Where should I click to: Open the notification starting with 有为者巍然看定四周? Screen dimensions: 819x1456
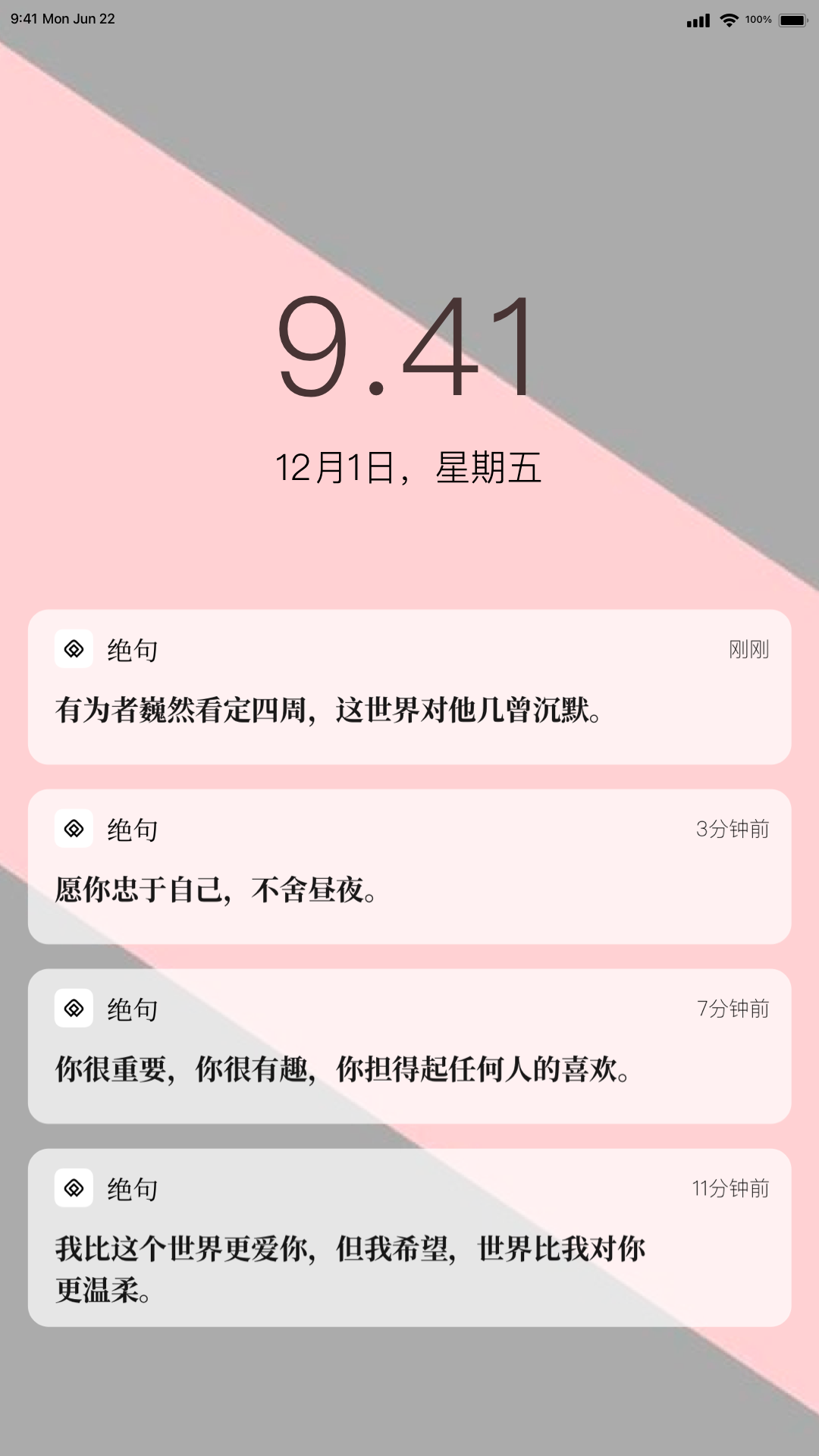pos(409,687)
